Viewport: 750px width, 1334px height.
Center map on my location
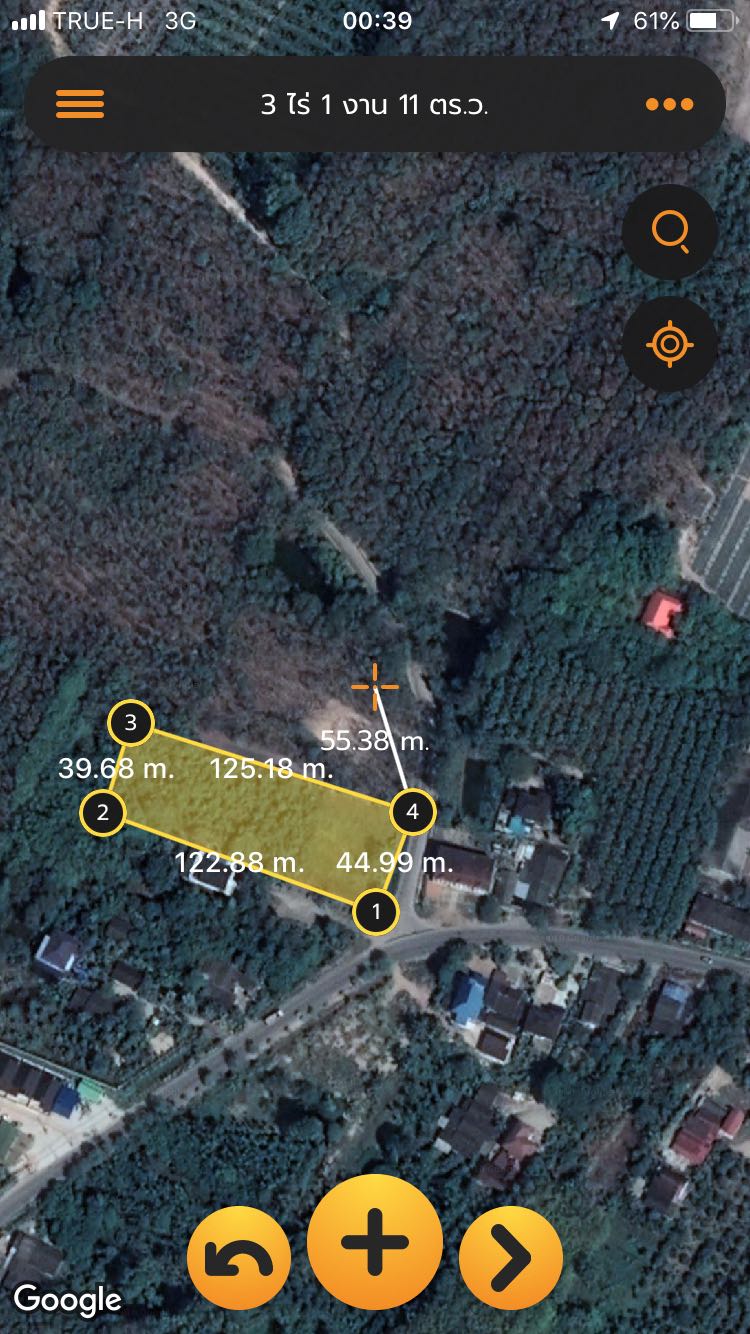pos(670,345)
